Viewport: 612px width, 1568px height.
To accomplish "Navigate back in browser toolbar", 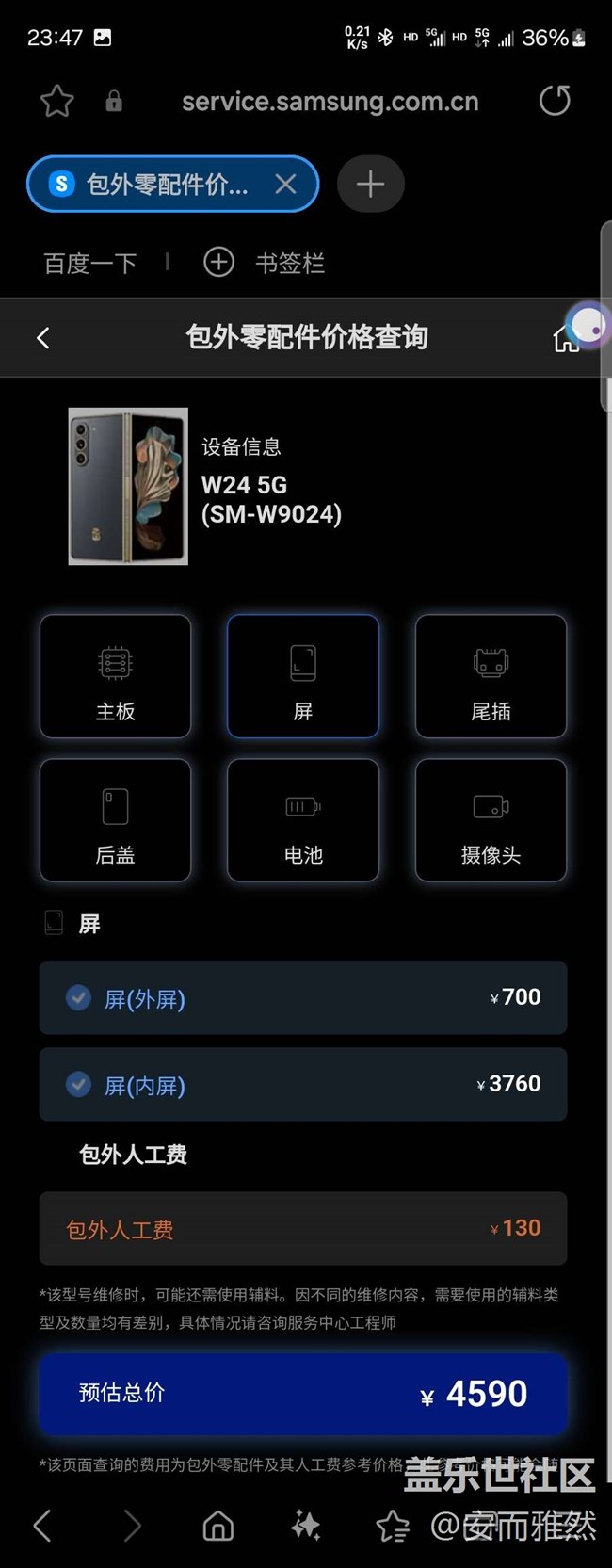I will tap(42, 1526).
